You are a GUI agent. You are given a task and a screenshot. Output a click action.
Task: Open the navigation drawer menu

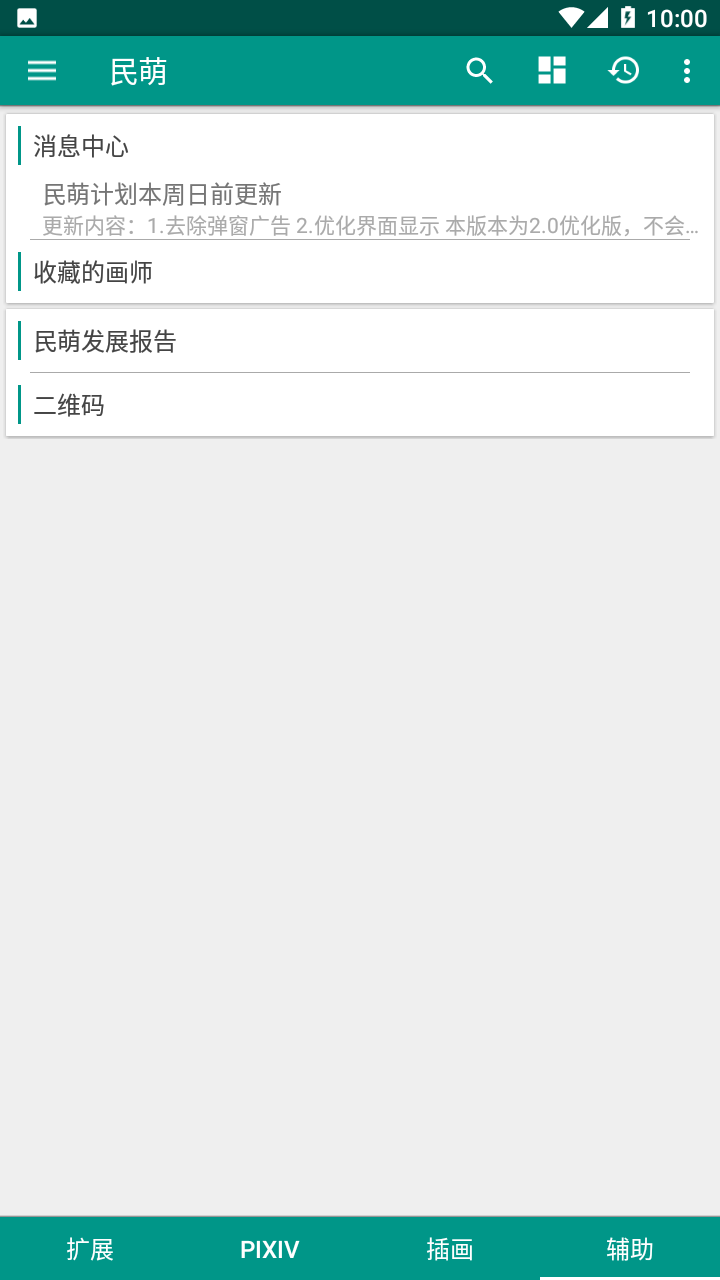click(41, 70)
